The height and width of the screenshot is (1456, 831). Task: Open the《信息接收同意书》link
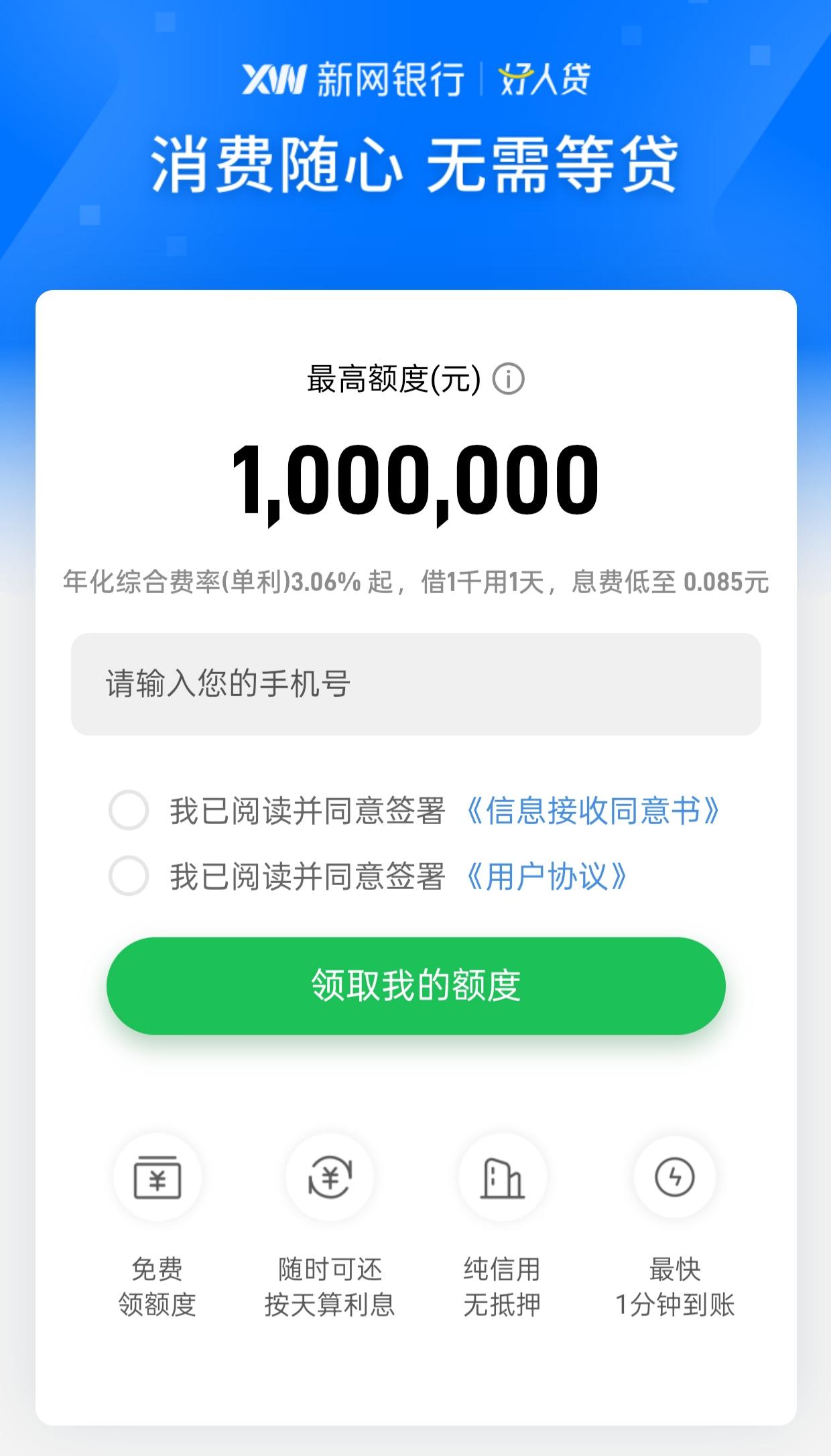[x=592, y=811]
